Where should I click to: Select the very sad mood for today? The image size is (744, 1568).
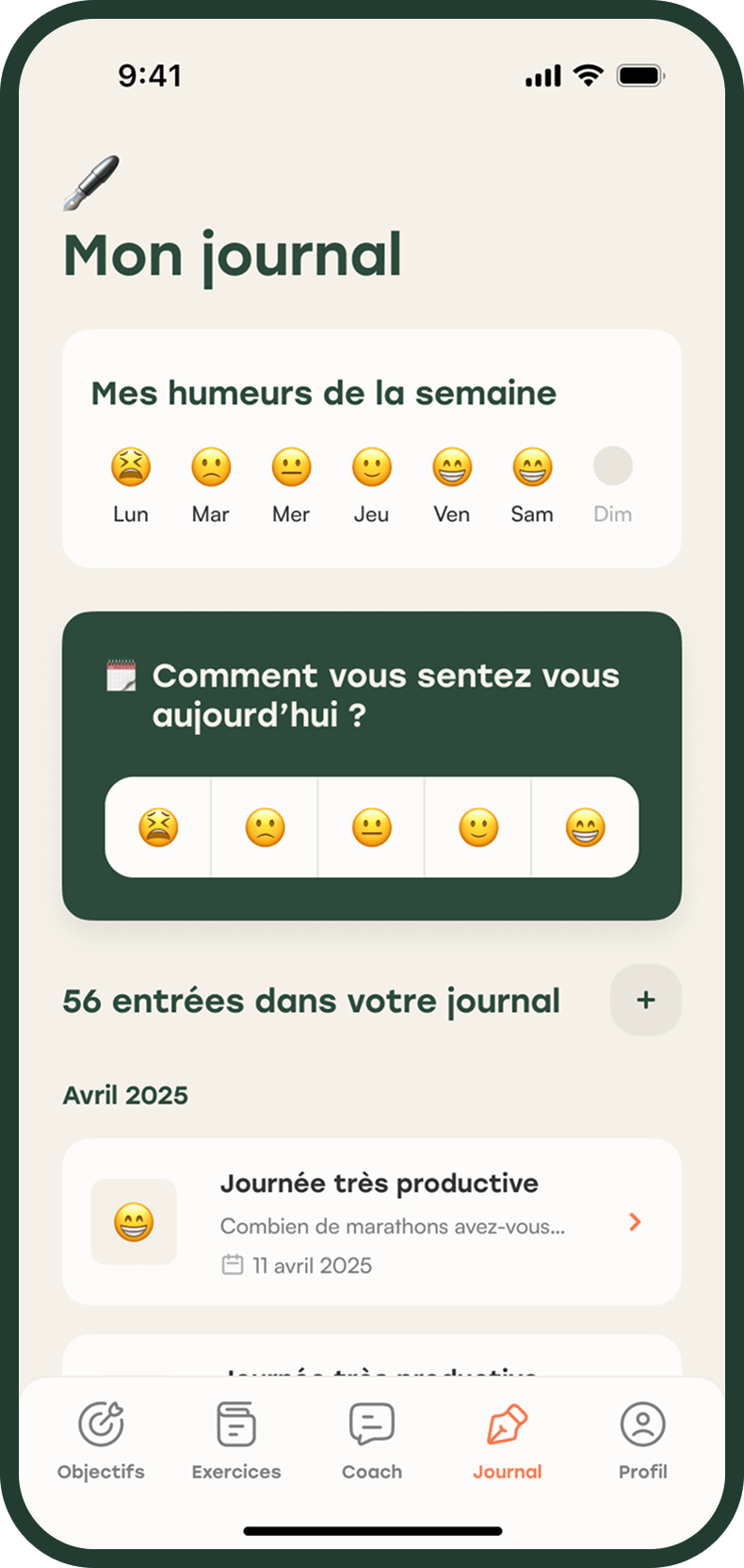point(158,827)
